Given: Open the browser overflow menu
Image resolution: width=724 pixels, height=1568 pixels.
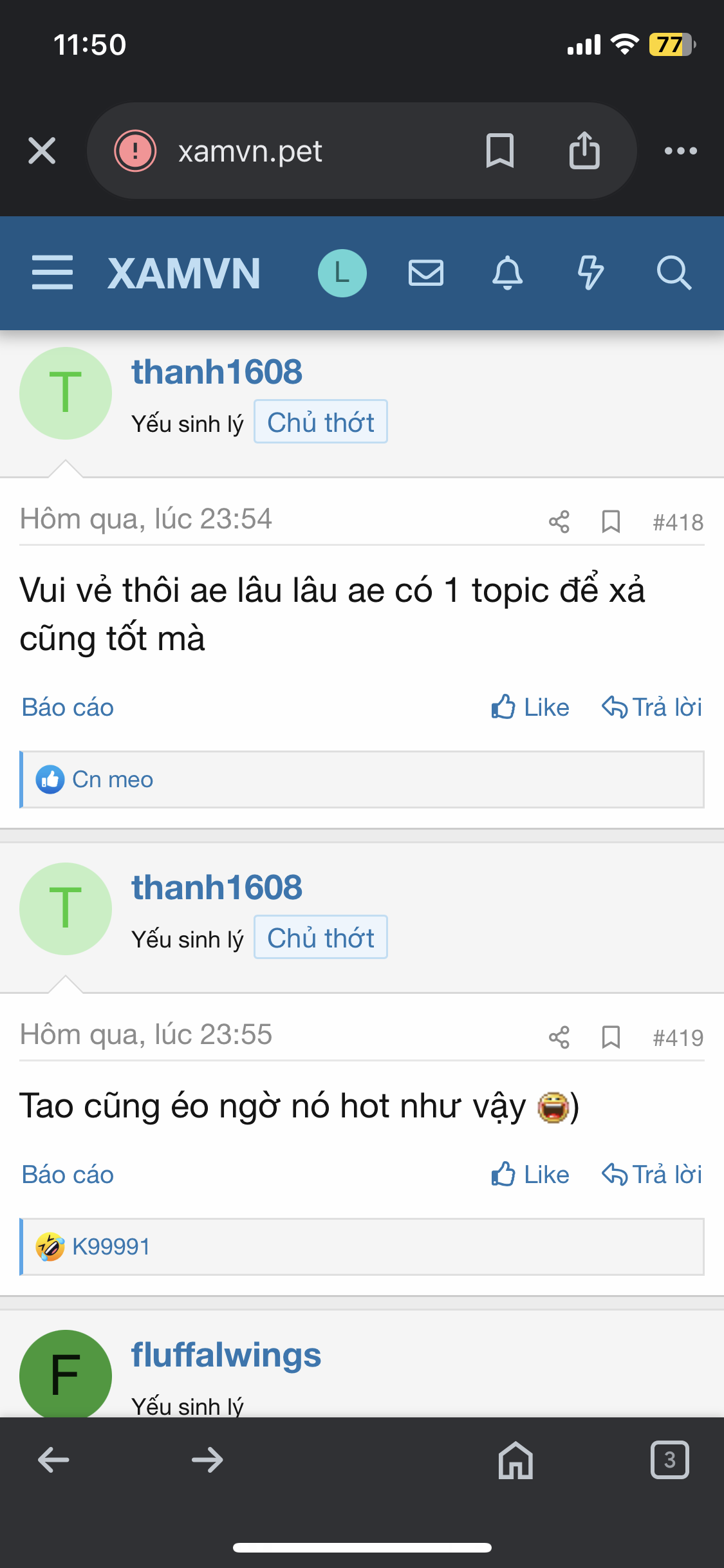Looking at the screenshot, I should point(680,151).
